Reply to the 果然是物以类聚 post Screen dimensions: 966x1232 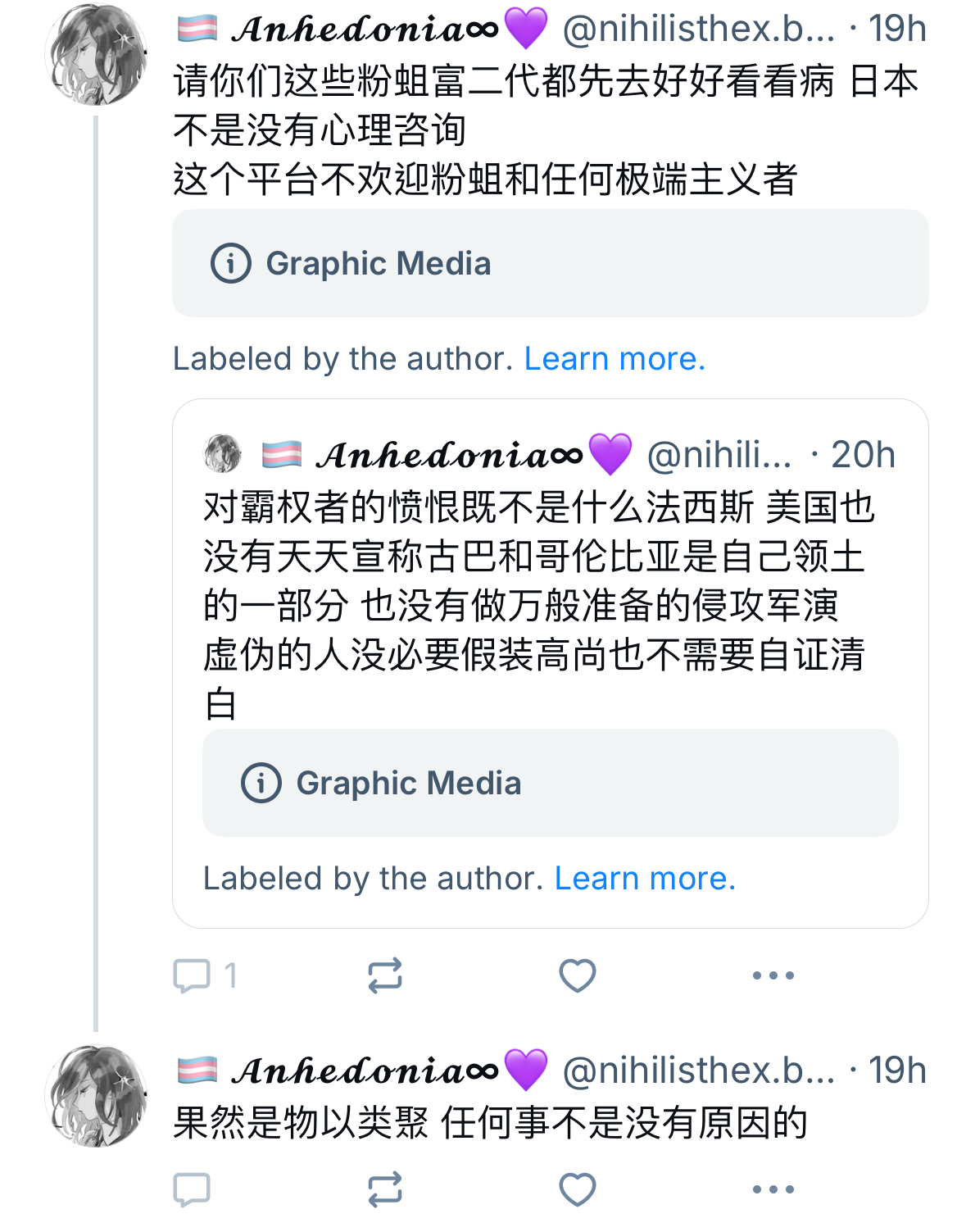click(x=193, y=1189)
